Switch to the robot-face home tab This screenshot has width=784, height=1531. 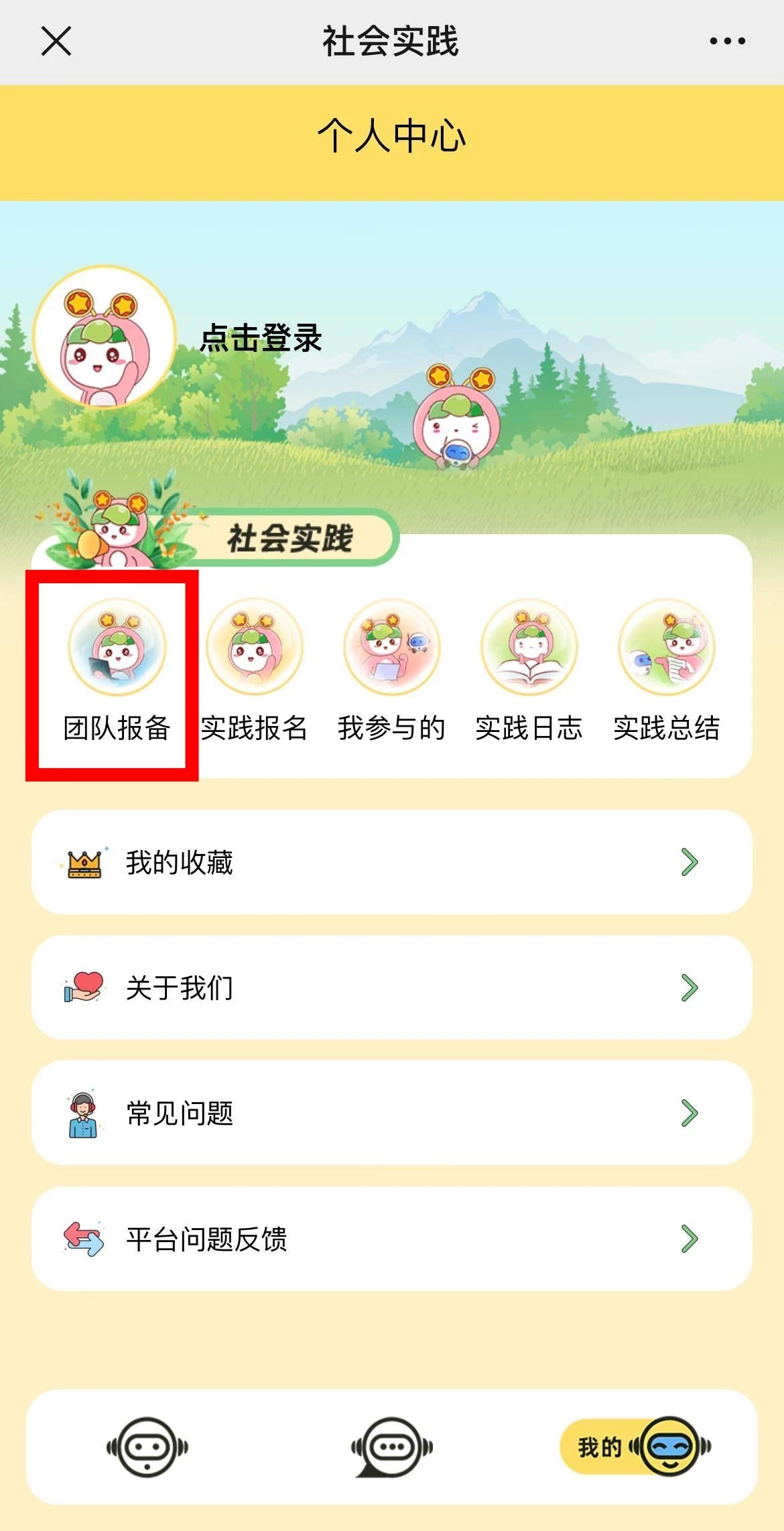[147, 1447]
